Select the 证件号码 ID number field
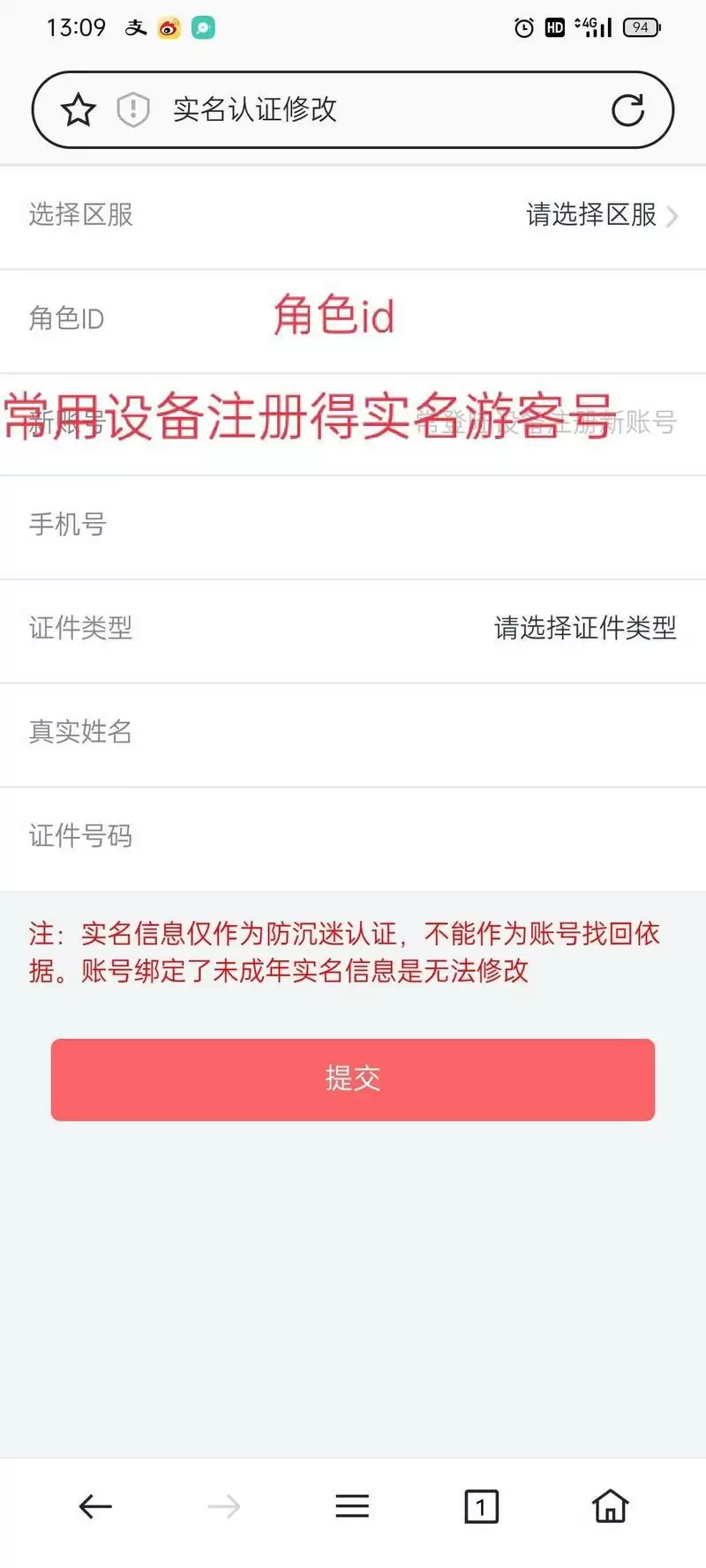 click(x=353, y=836)
